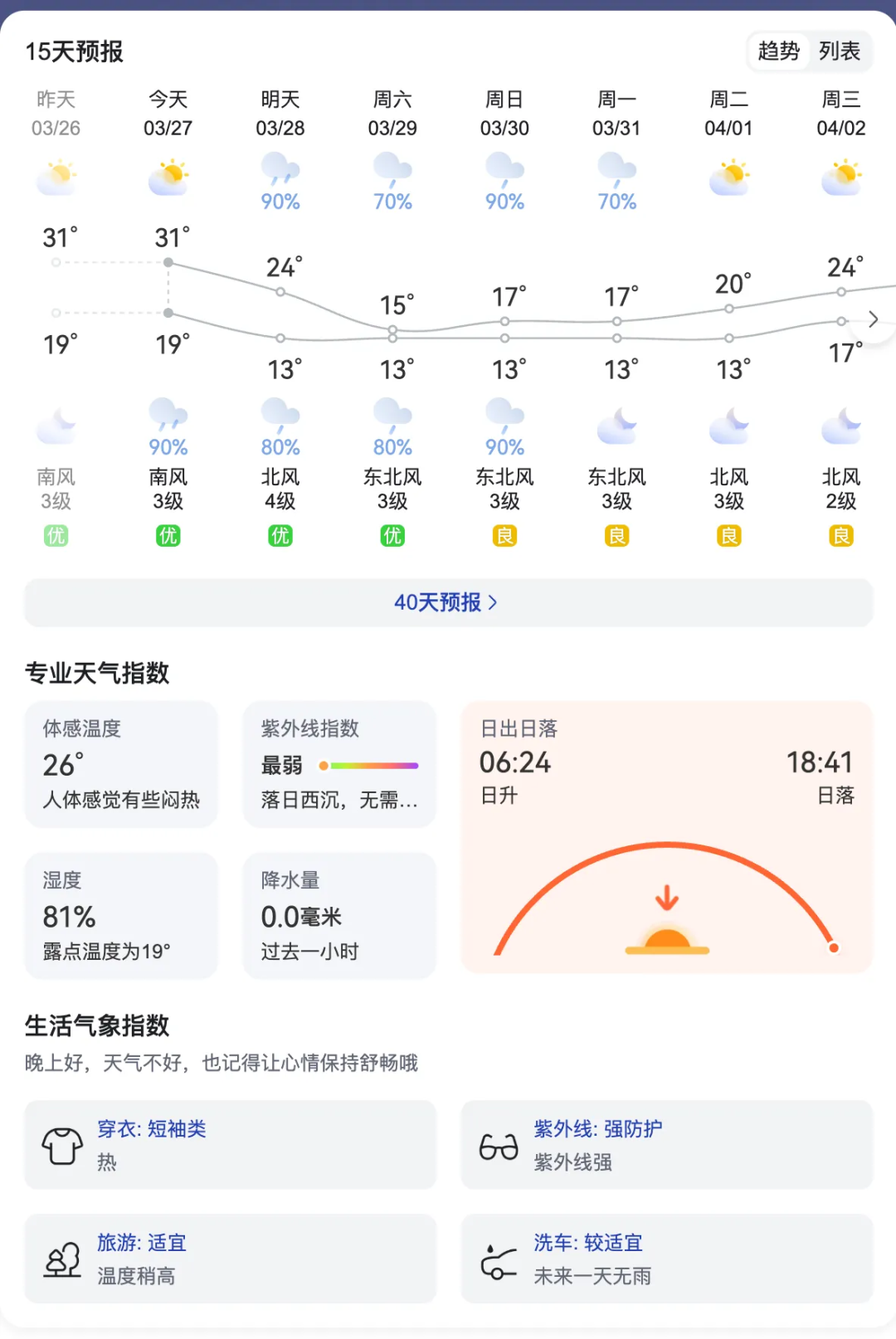This screenshot has width=896, height=1339.
Task: Toggle the 良 badge under 周日
Action: point(504,535)
